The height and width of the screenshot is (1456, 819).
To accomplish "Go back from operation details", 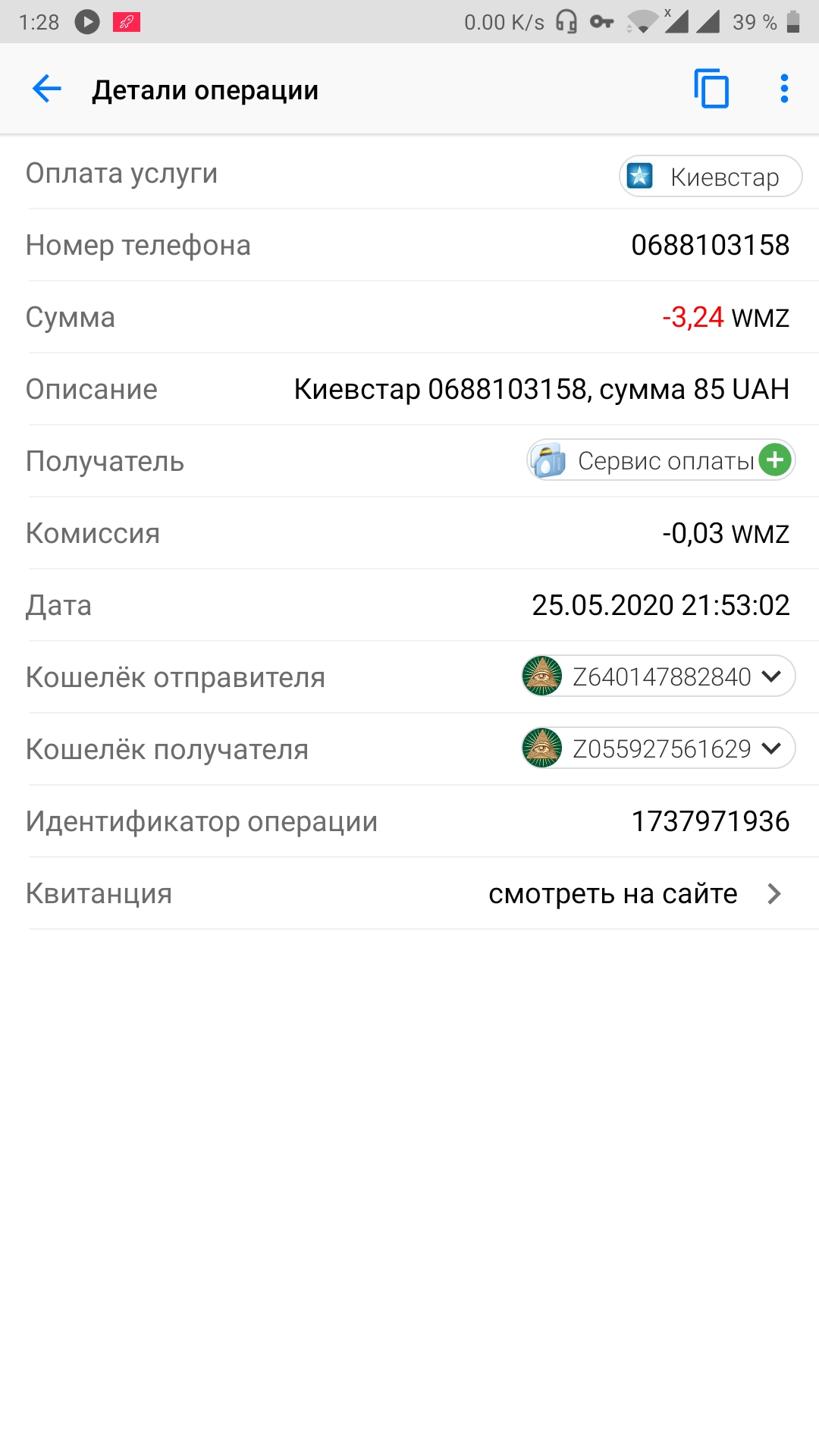I will (47, 89).
